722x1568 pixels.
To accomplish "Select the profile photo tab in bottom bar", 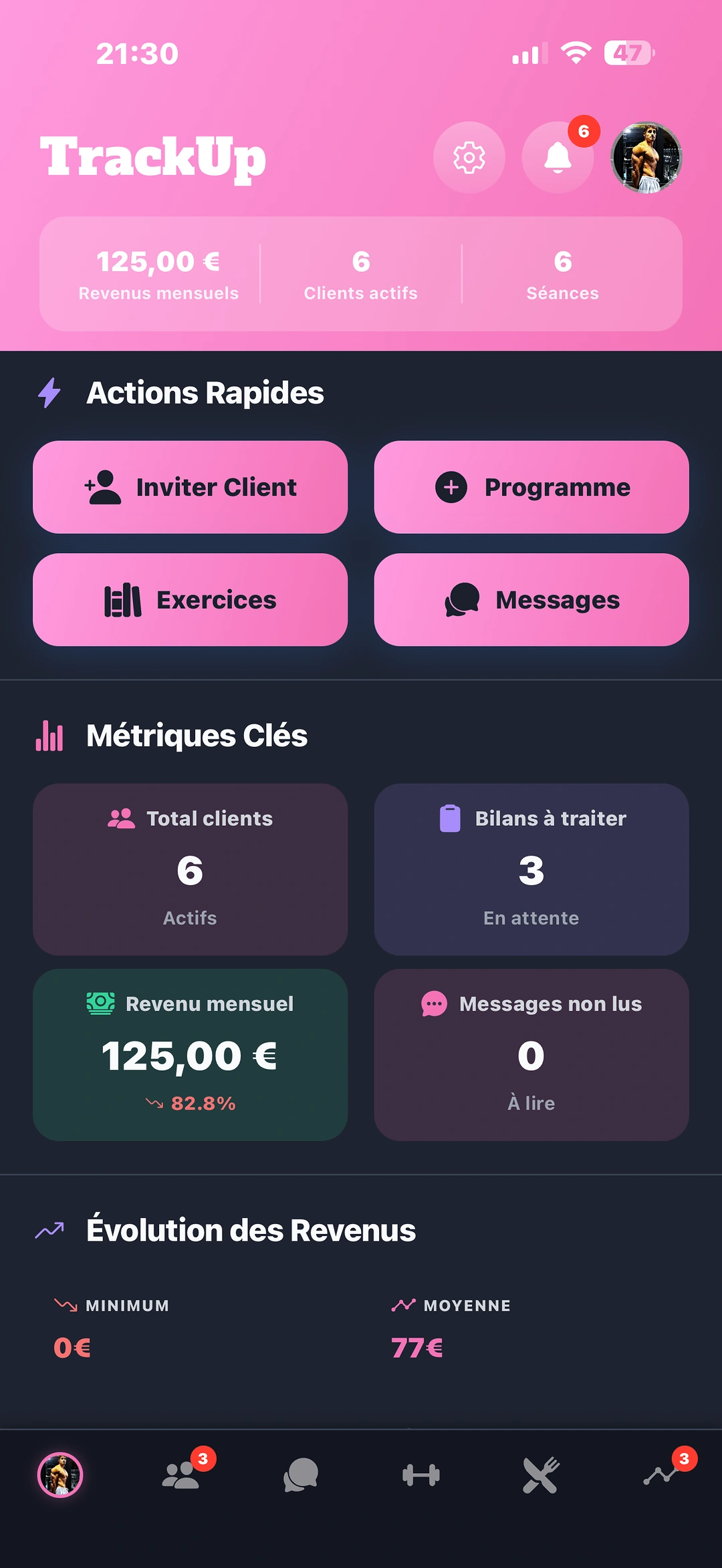I will tap(60, 1475).
